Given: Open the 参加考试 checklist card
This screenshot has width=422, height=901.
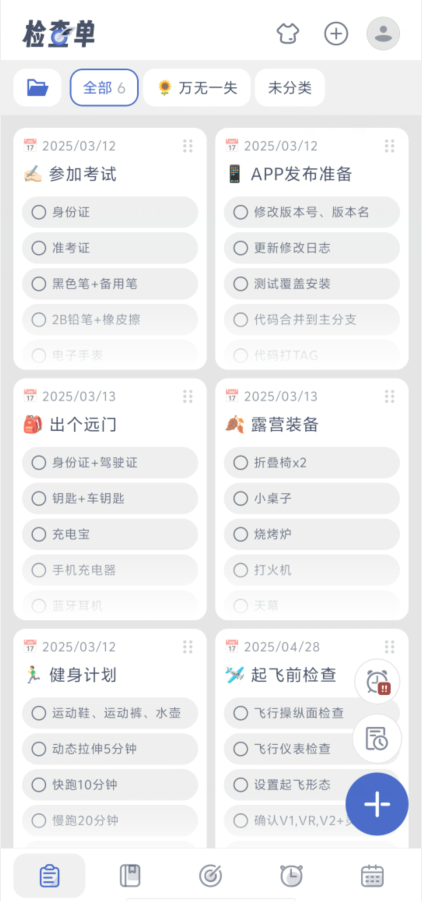Looking at the screenshot, I should [110, 248].
